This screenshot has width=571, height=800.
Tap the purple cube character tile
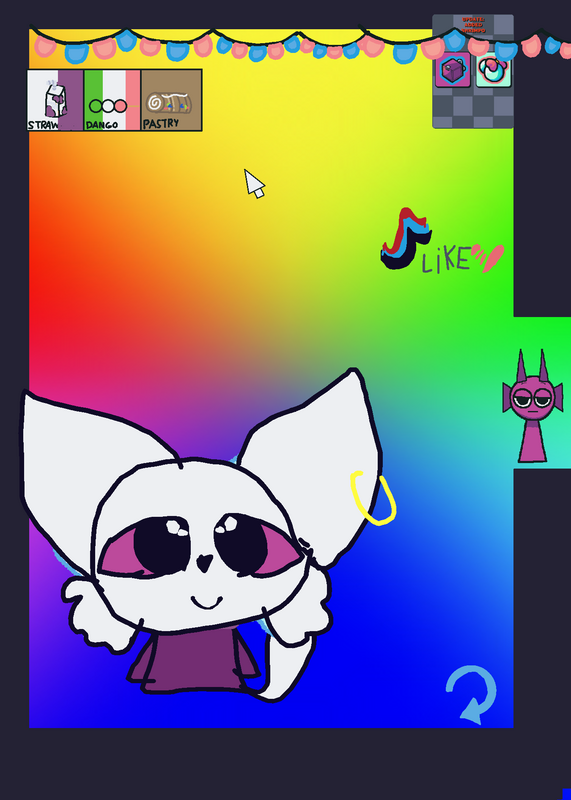[453, 69]
